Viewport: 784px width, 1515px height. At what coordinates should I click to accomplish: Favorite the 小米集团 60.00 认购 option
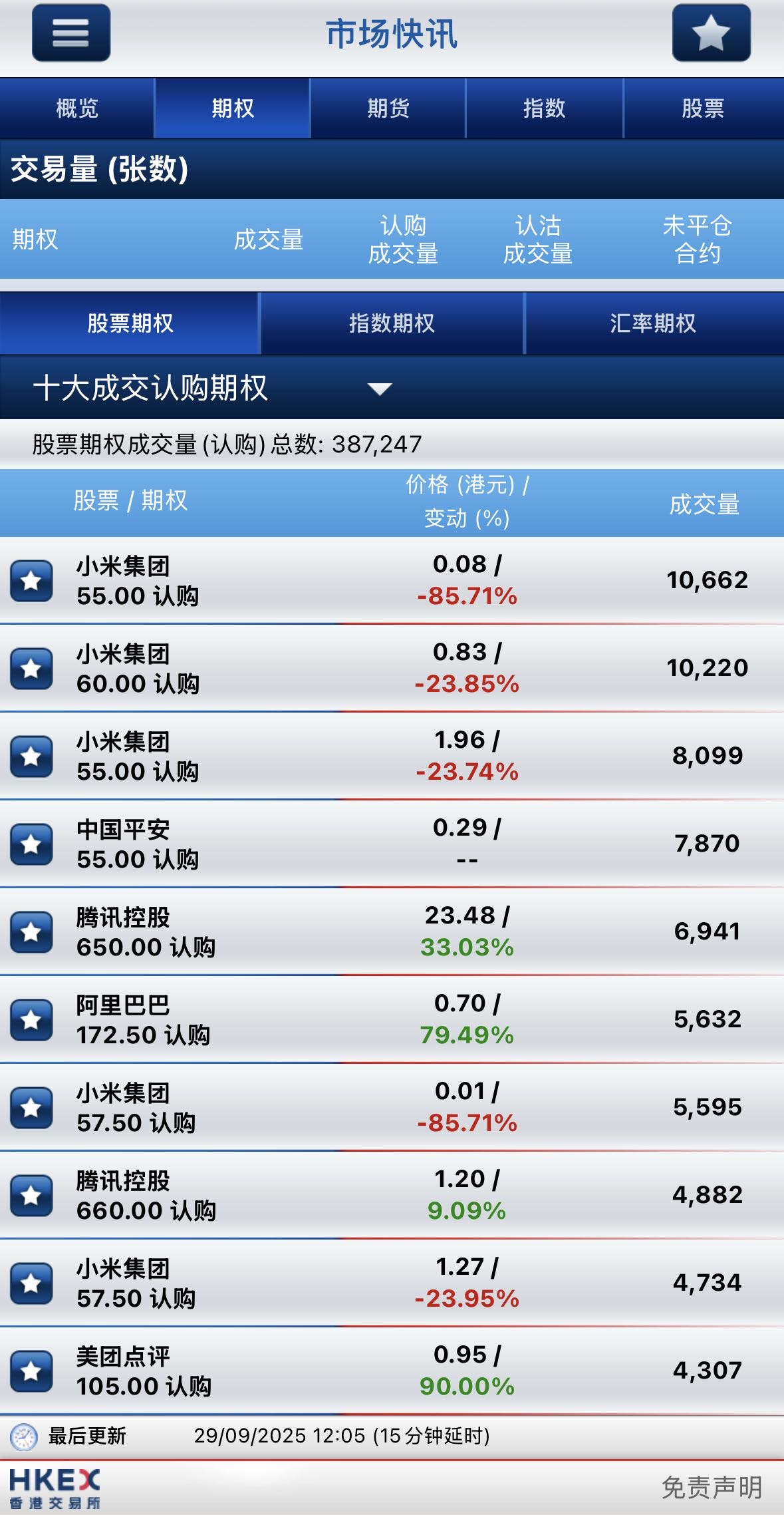pyautogui.click(x=31, y=668)
